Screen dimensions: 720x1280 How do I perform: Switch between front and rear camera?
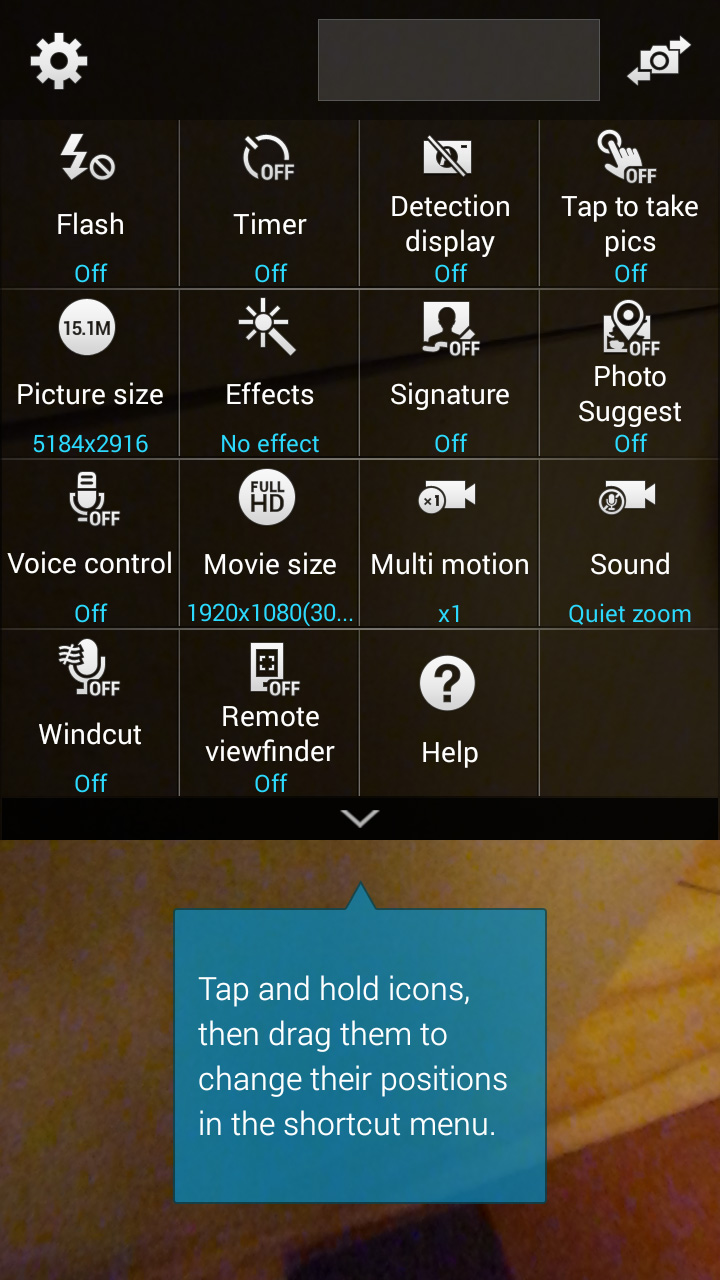[x=659, y=61]
